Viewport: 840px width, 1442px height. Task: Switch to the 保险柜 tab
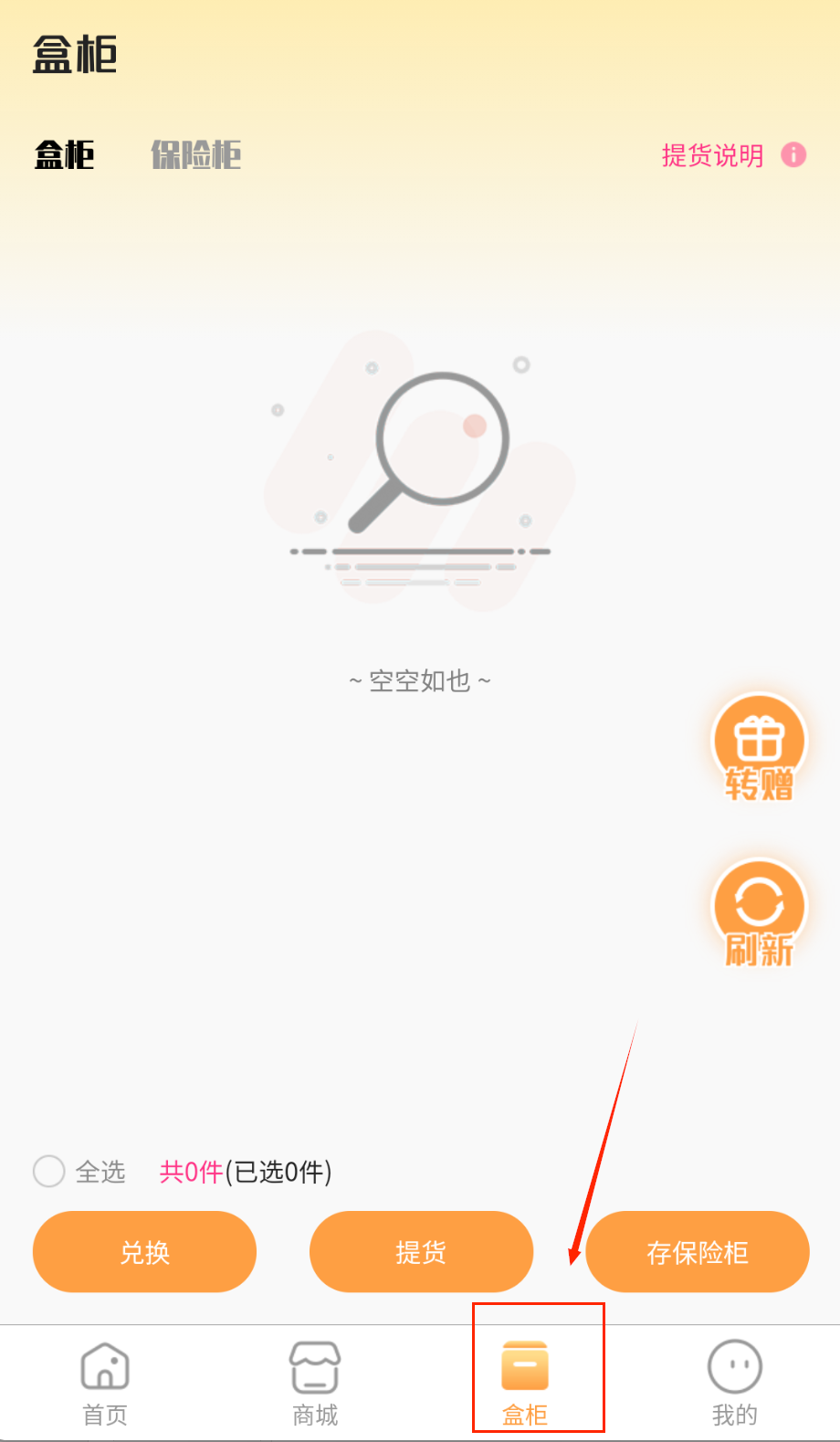point(195,155)
